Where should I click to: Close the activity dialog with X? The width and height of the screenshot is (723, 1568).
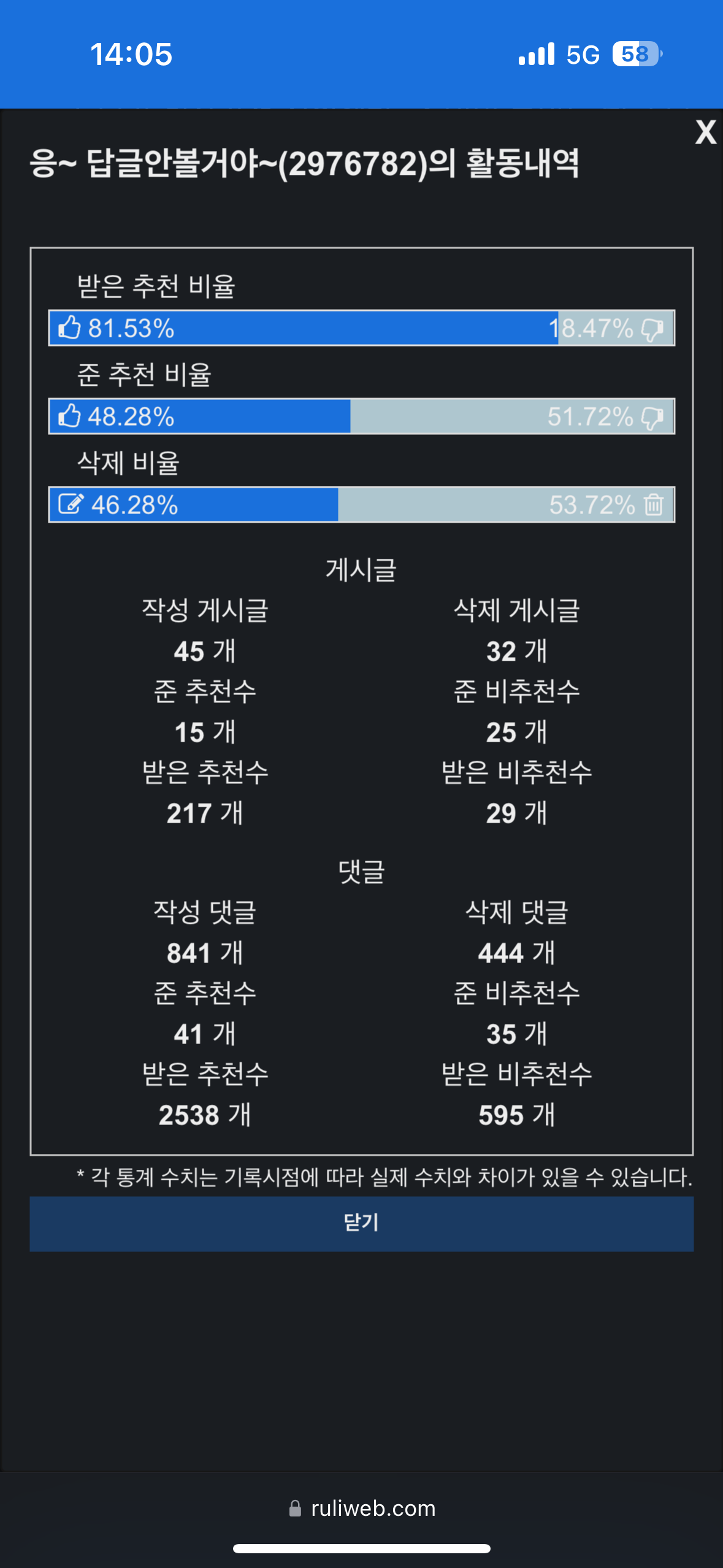pos(705,133)
